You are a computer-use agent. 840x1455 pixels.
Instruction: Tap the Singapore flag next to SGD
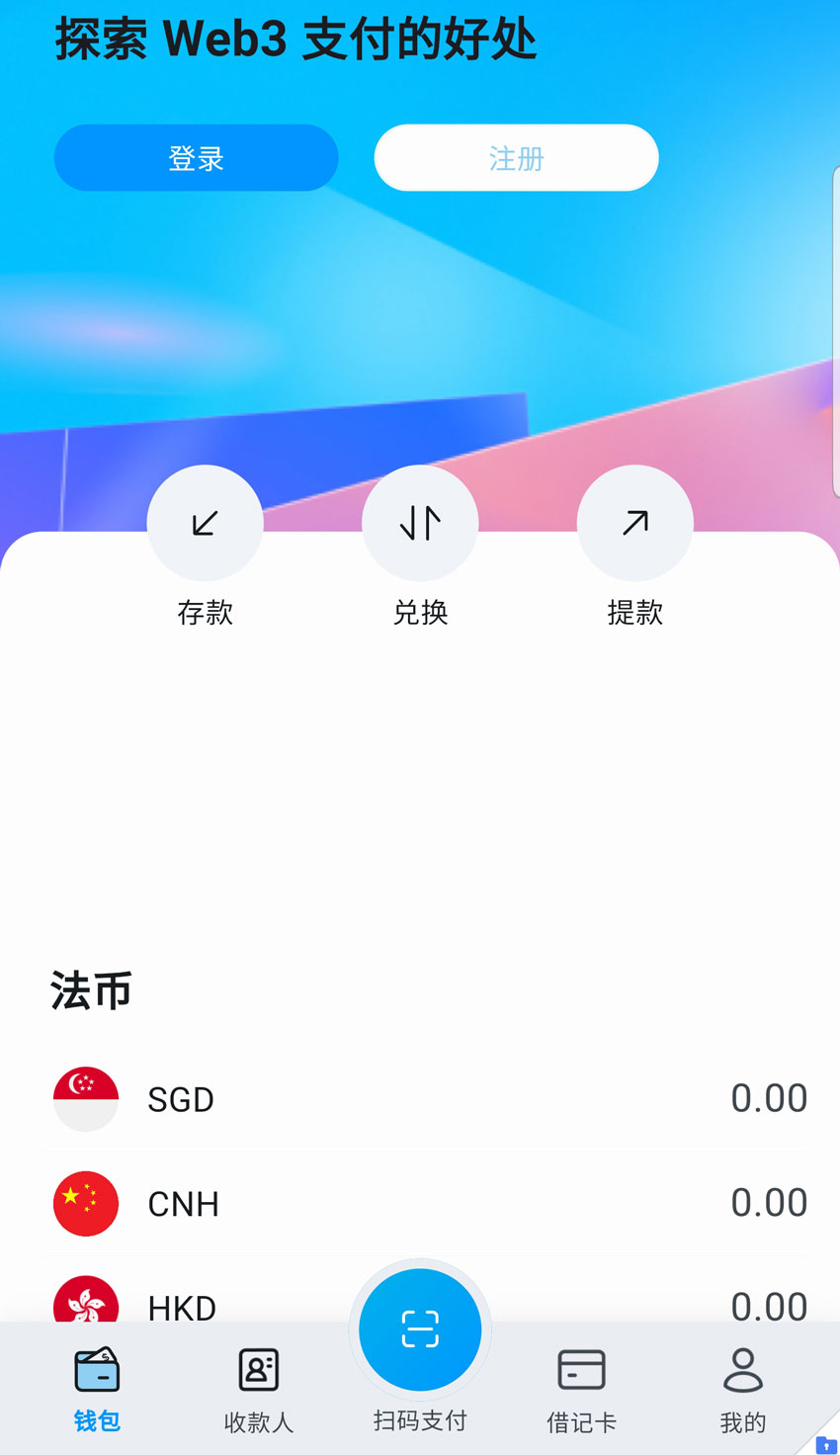coord(86,1099)
